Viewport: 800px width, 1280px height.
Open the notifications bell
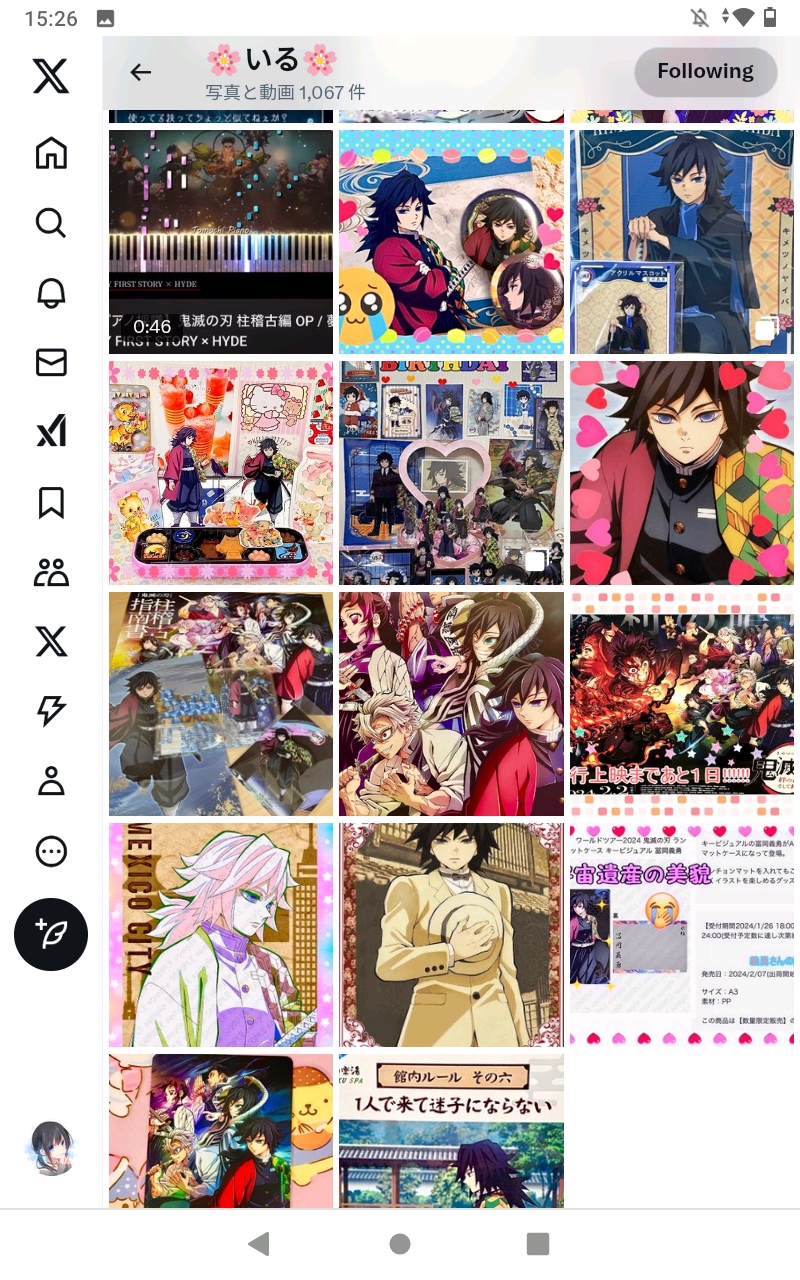coord(51,292)
